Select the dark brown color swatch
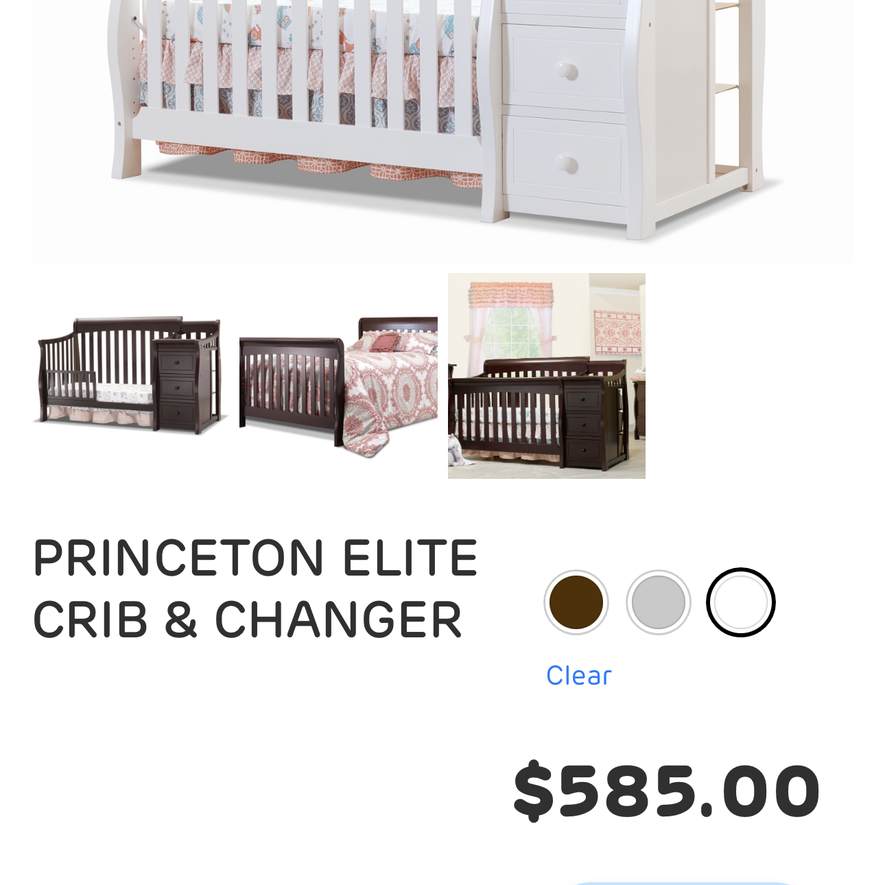Viewport: 885px width, 885px height. (x=576, y=602)
